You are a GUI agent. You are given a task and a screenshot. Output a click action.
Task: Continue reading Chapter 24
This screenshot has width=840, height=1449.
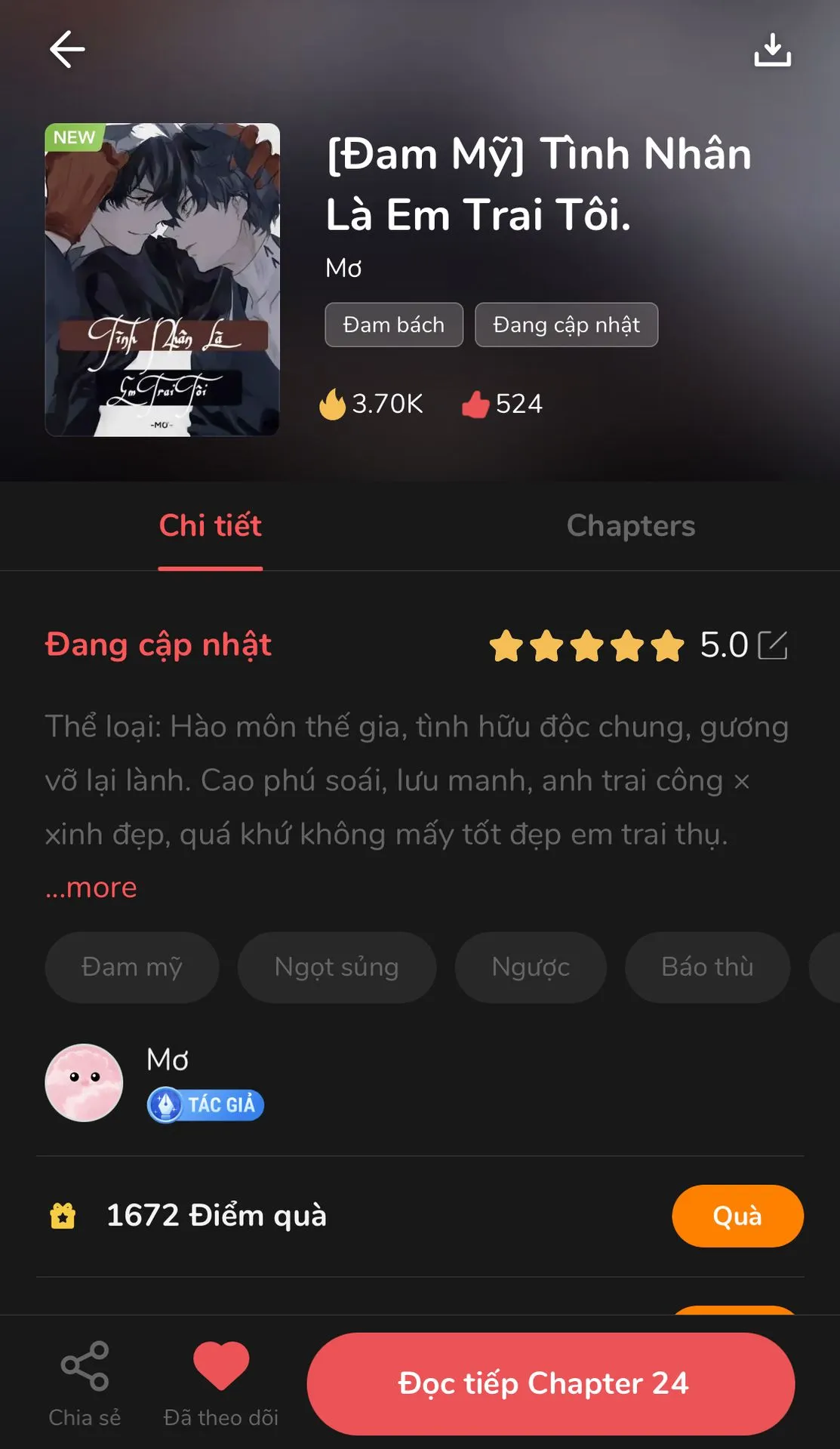[x=550, y=1383]
